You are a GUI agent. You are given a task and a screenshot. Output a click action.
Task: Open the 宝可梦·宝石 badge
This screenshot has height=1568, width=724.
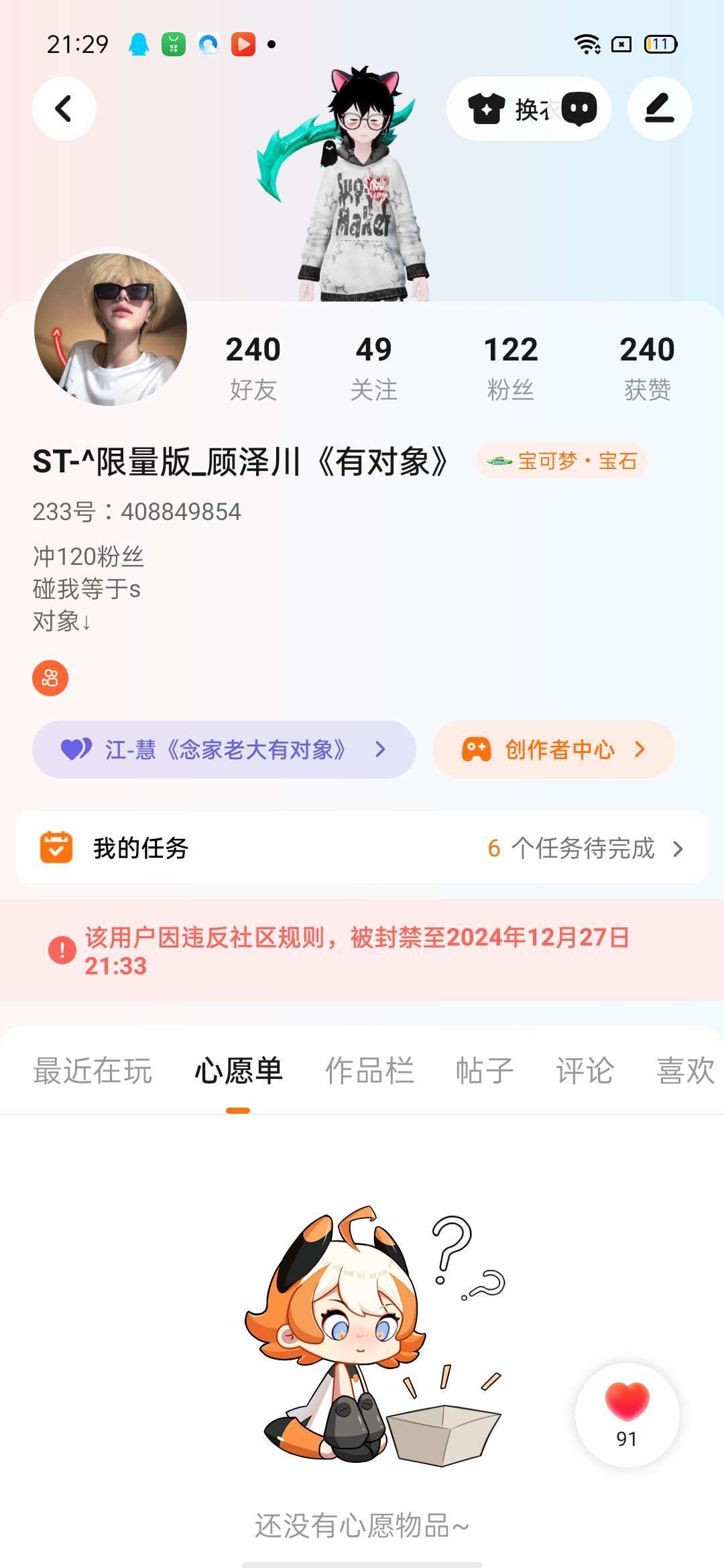pyautogui.click(x=562, y=461)
